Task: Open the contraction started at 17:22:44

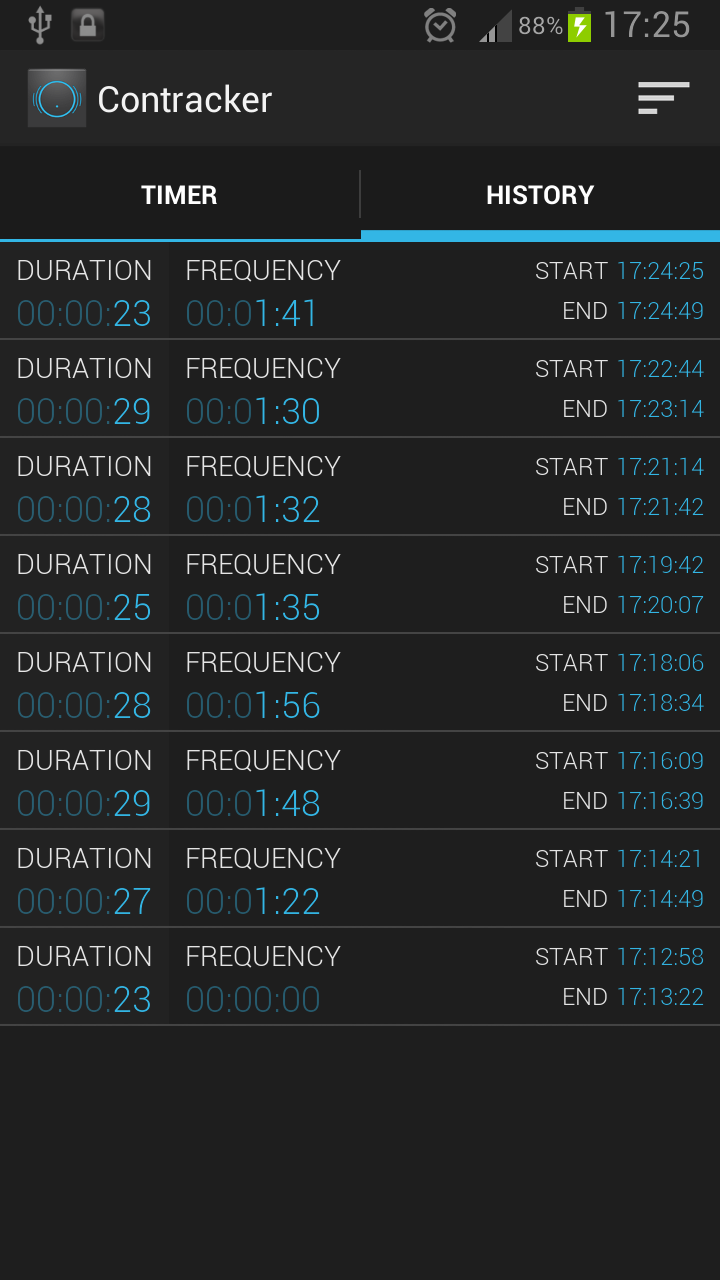Action: 360,389
